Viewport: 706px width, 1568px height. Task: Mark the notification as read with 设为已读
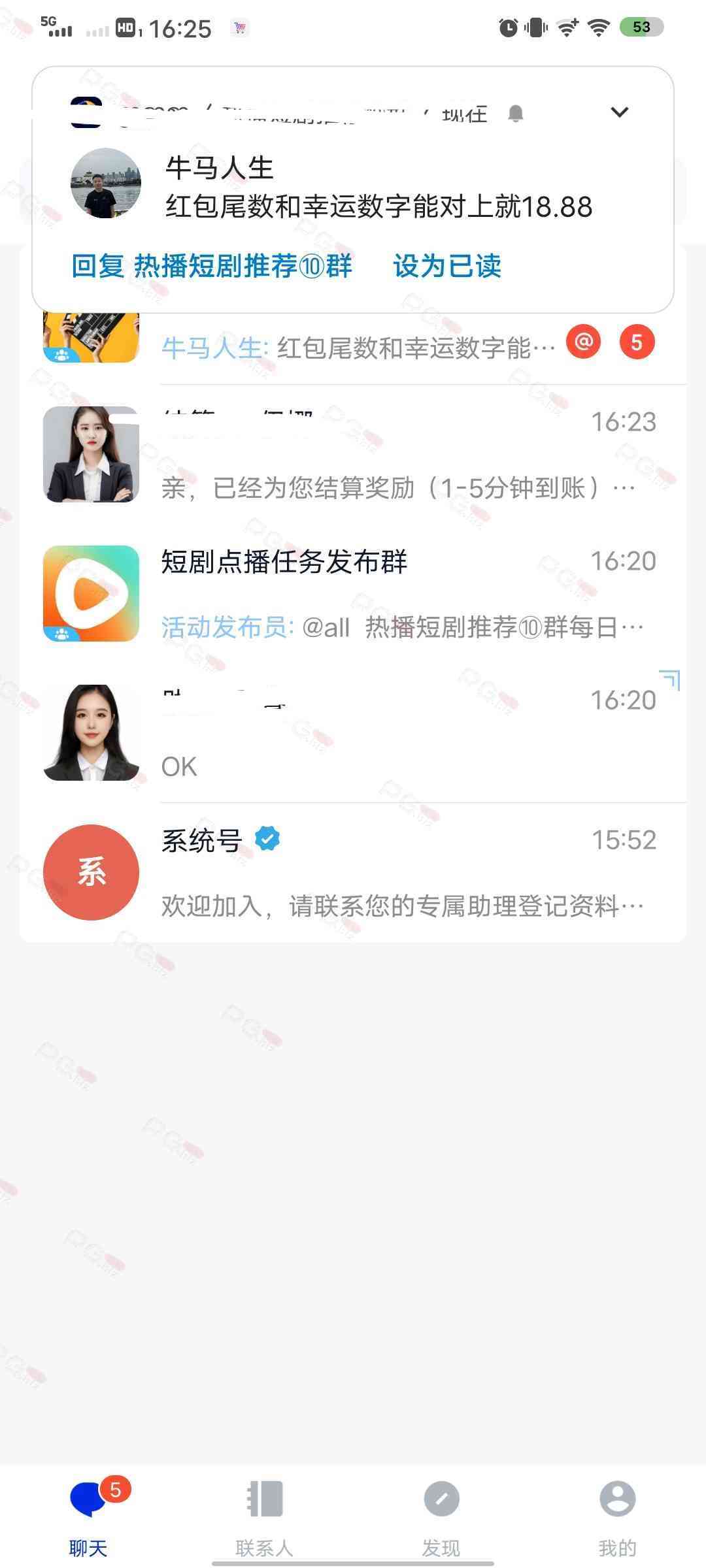(447, 267)
